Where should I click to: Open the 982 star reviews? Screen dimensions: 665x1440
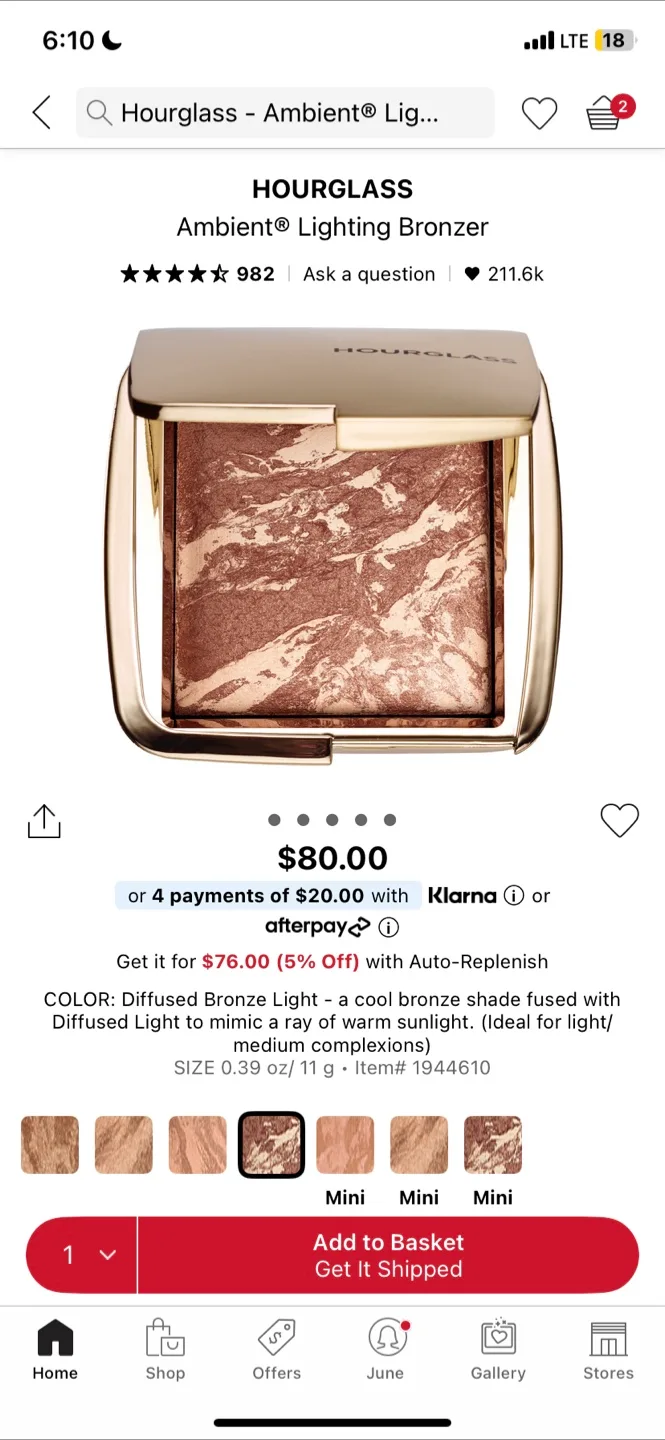pyautogui.click(x=197, y=274)
